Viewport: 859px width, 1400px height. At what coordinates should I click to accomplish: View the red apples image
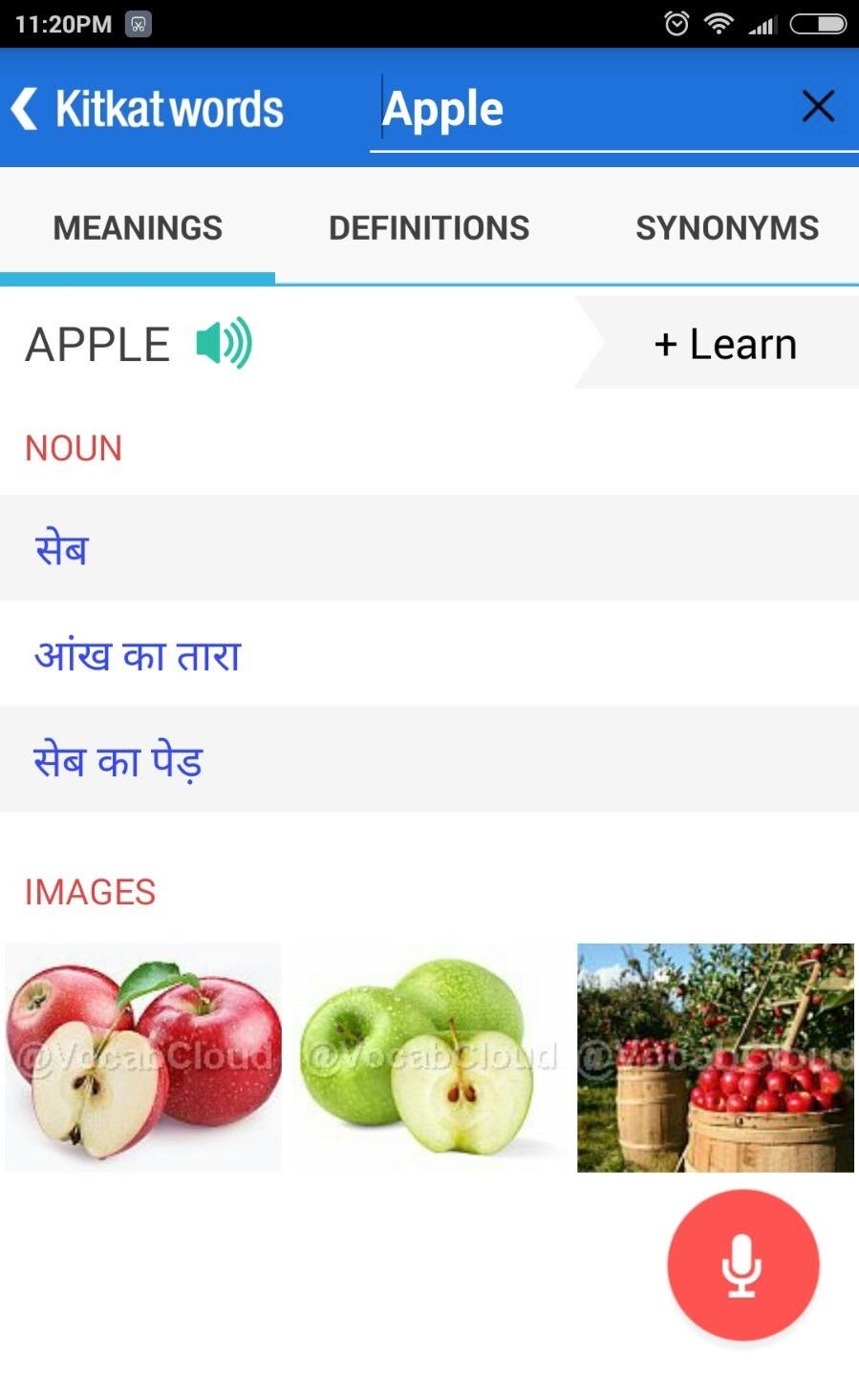(143, 1058)
